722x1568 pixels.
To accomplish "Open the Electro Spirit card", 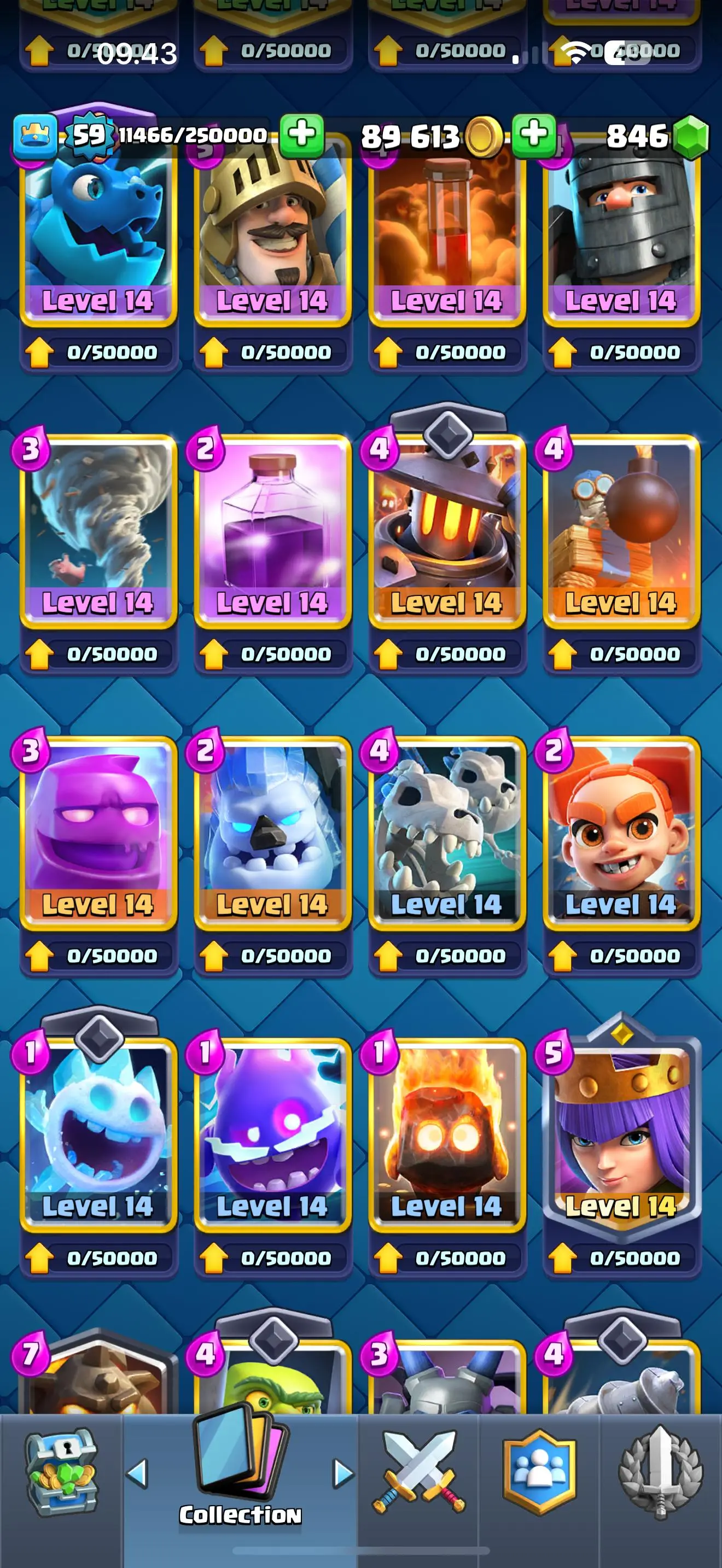I will click(273, 1132).
